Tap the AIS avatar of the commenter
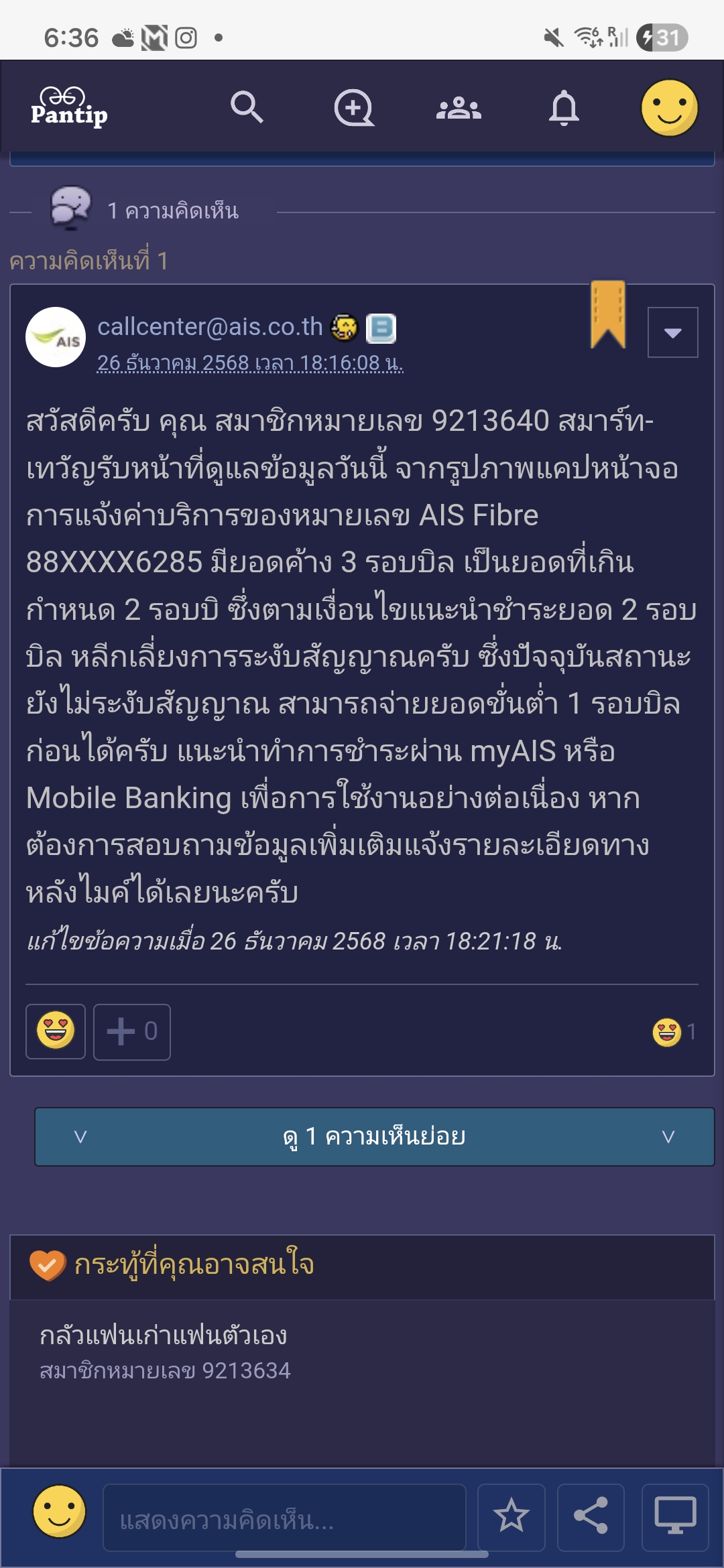The height and width of the screenshot is (1568, 724). [x=56, y=337]
